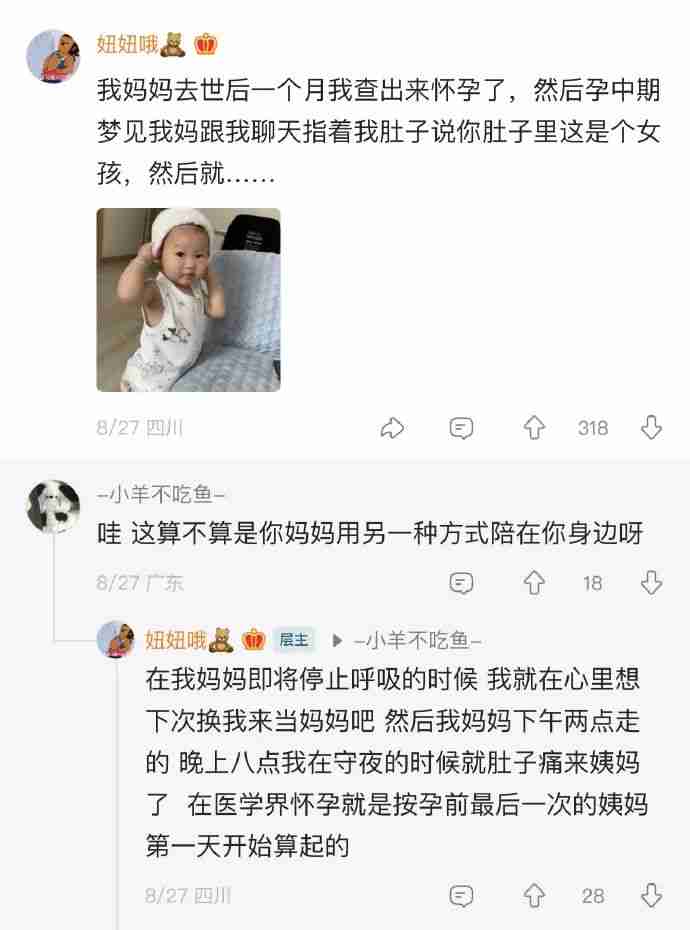This screenshot has width=690, height=930.
Task: Downvote -小羊不吃鱼-'s comment
Action: click(x=651, y=583)
